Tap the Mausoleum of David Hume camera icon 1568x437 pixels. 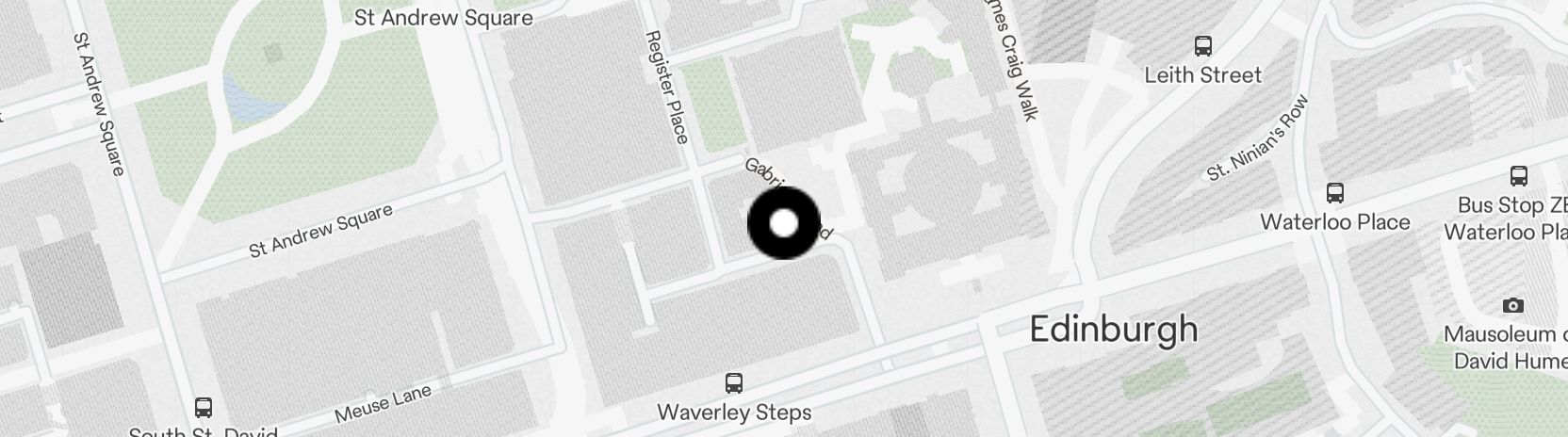(x=1512, y=306)
